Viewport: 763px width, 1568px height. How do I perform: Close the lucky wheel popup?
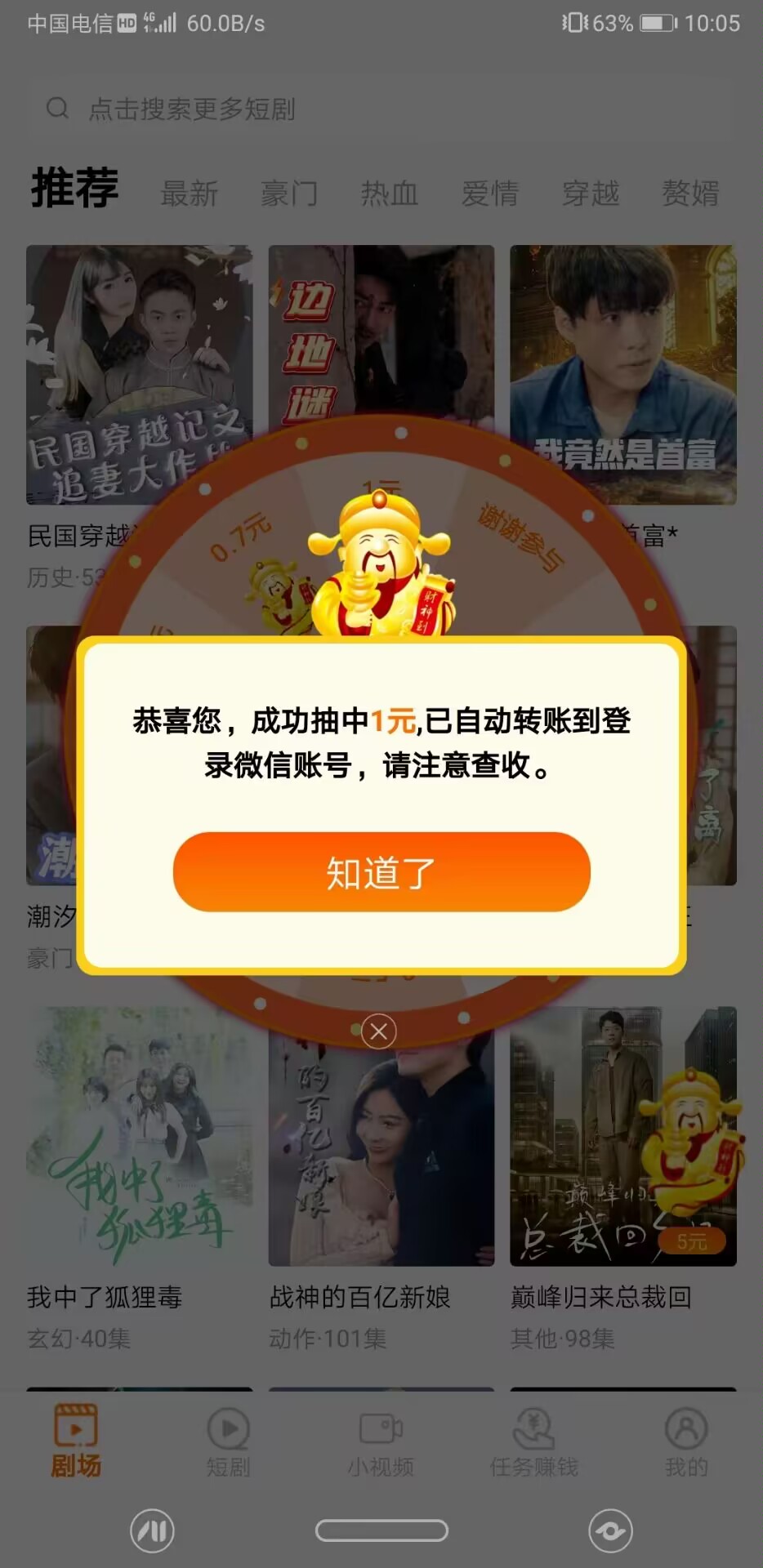[x=379, y=1031]
